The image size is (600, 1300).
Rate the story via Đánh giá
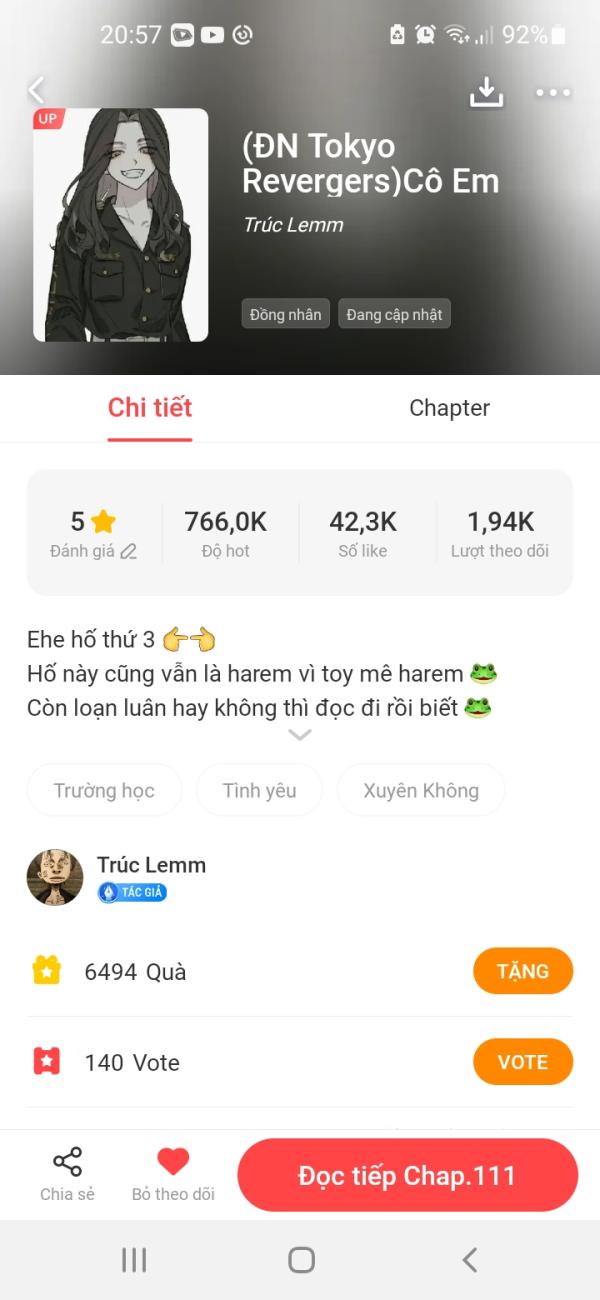click(93, 551)
